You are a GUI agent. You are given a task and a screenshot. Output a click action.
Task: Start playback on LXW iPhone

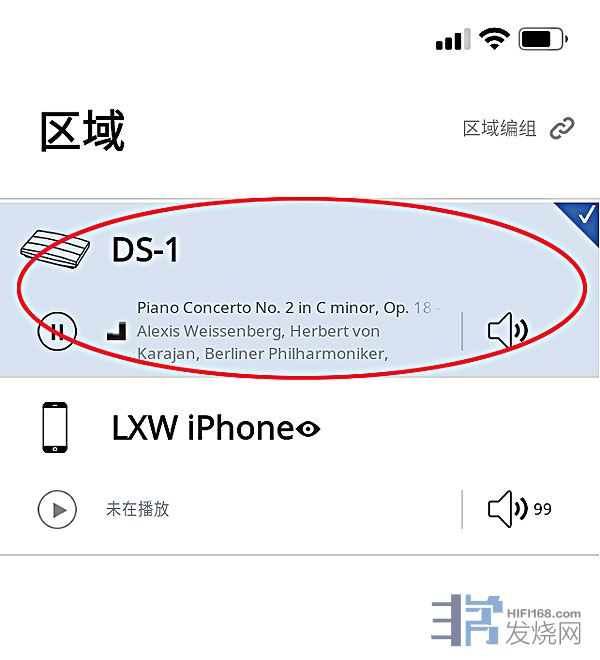(57, 509)
